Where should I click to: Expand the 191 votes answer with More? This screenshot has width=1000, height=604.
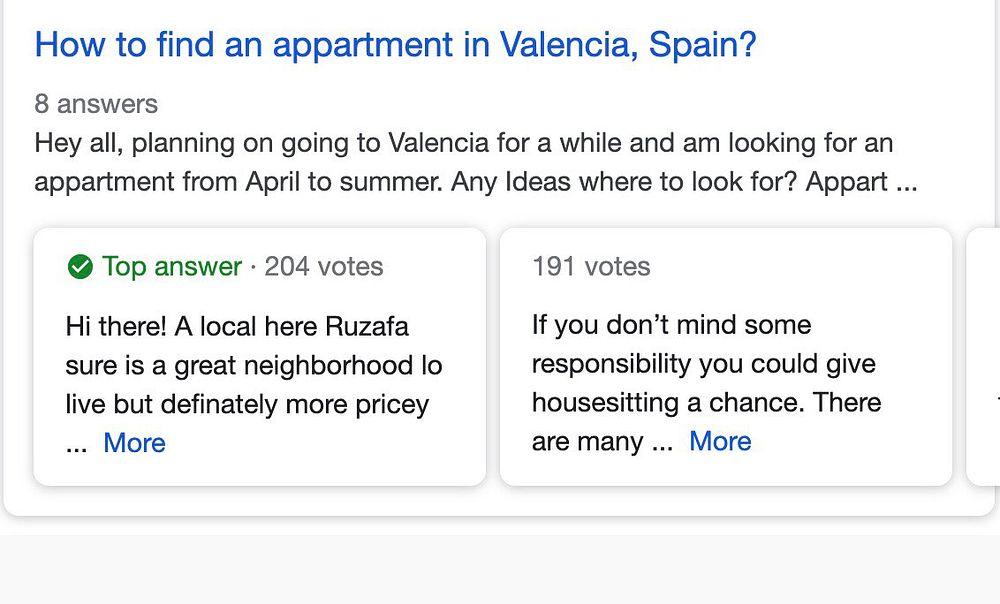coord(720,441)
